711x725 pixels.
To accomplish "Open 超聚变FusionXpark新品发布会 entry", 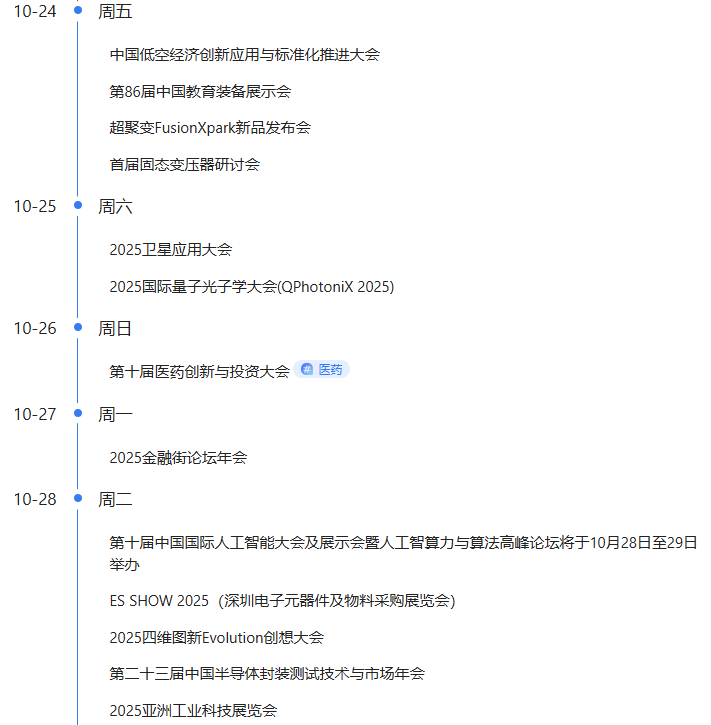I will click(x=210, y=128).
